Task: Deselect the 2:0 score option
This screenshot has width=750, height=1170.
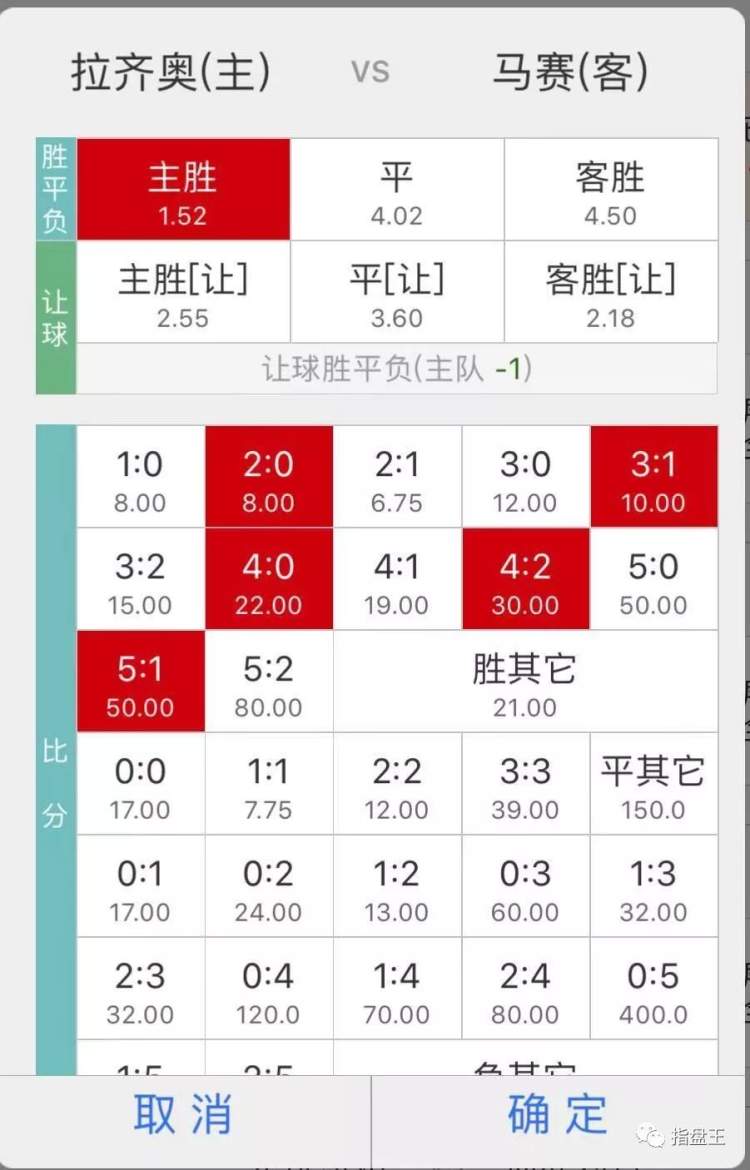Action: pyautogui.click(x=268, y=478)
